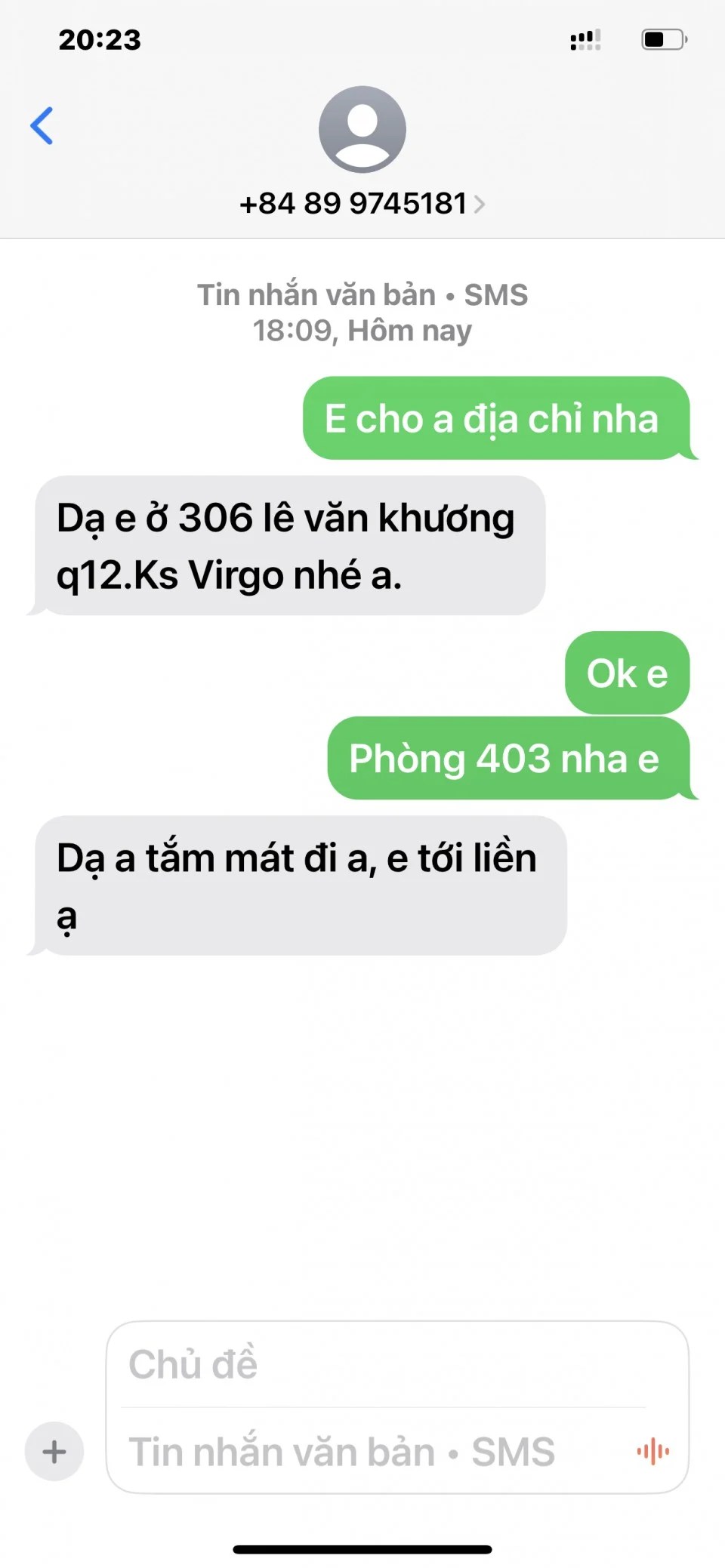Record an audio message with the waveform icon

coord(653,1451)
